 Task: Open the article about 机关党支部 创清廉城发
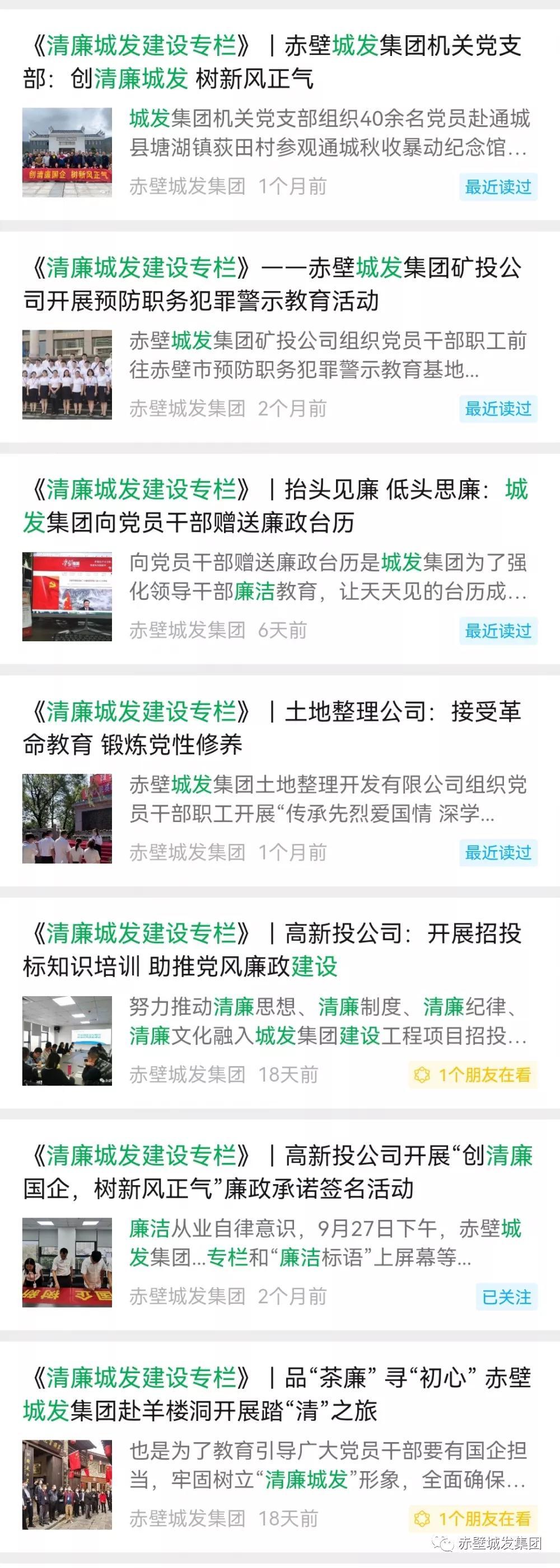[x=272, y=62]
